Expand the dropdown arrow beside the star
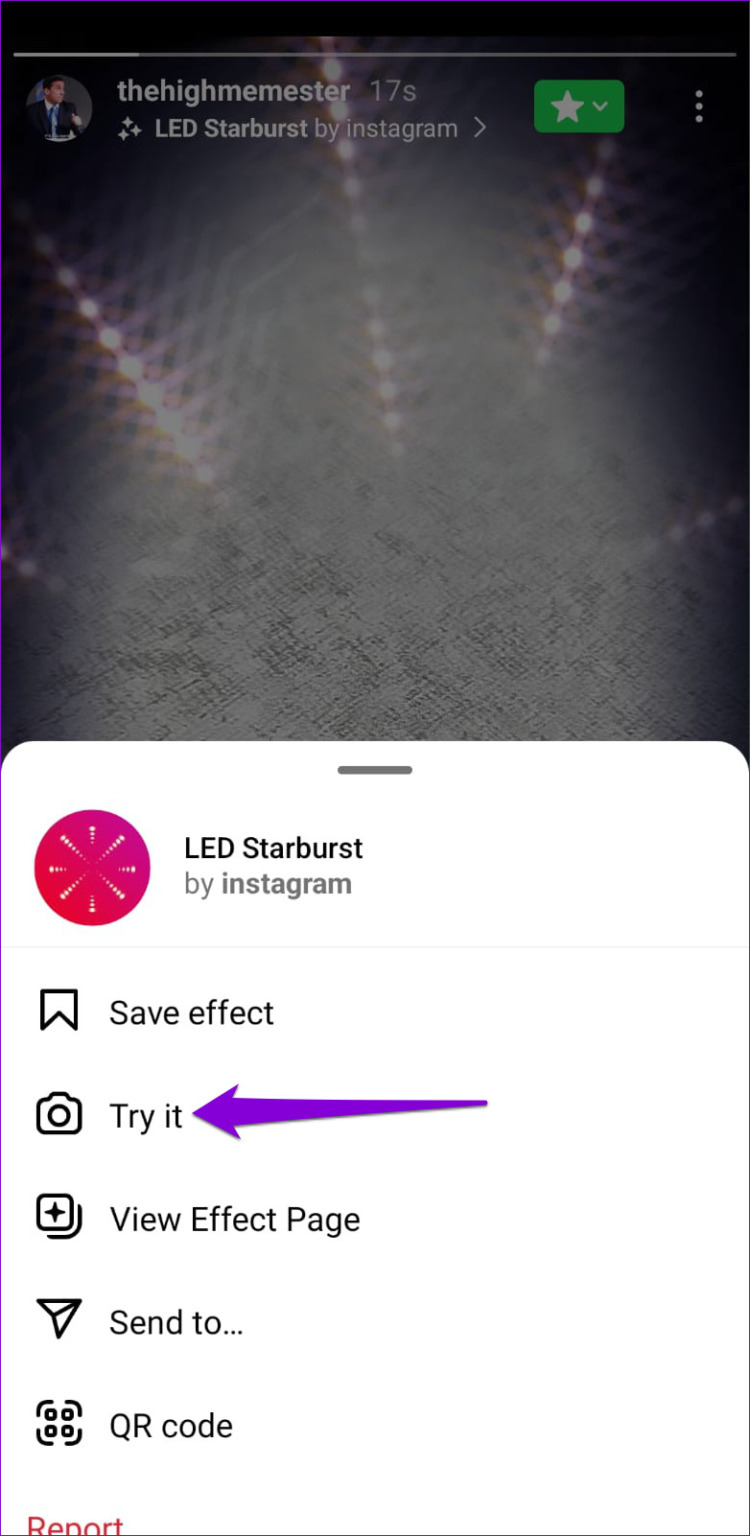750x1536 pixels. coord(601,106)
